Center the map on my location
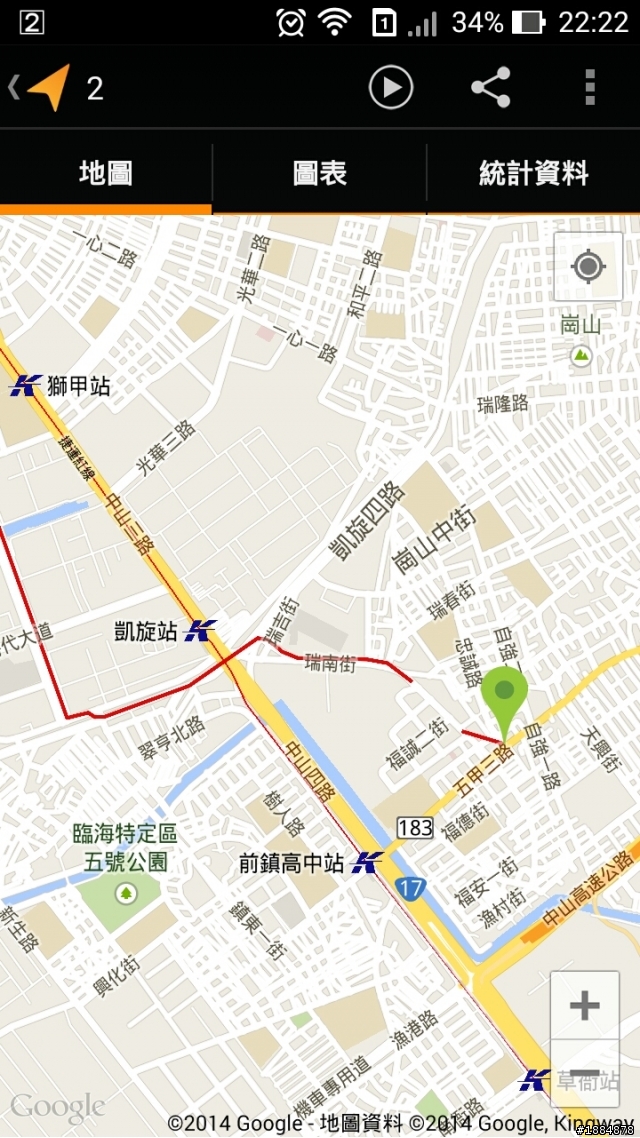 point(587,267)
